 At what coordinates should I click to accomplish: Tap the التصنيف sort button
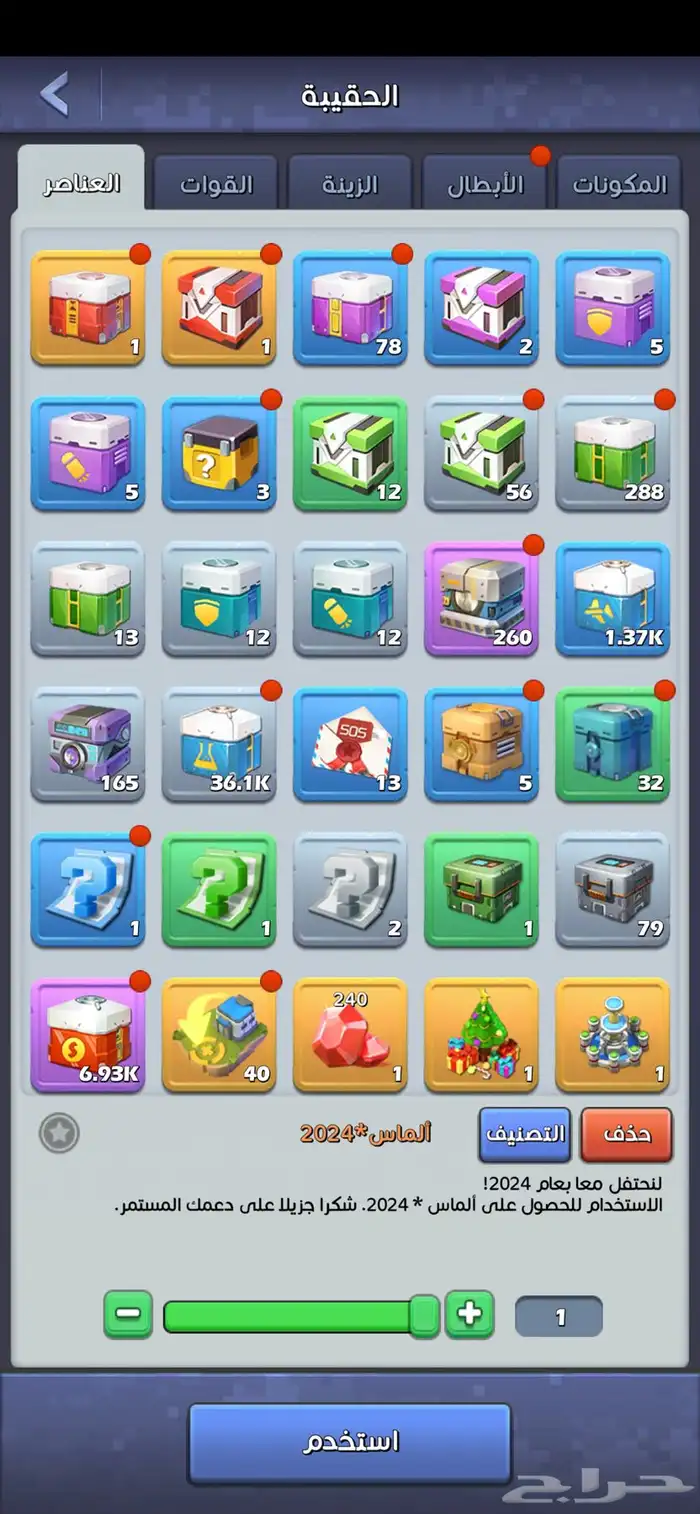[x=525, y=1134]
